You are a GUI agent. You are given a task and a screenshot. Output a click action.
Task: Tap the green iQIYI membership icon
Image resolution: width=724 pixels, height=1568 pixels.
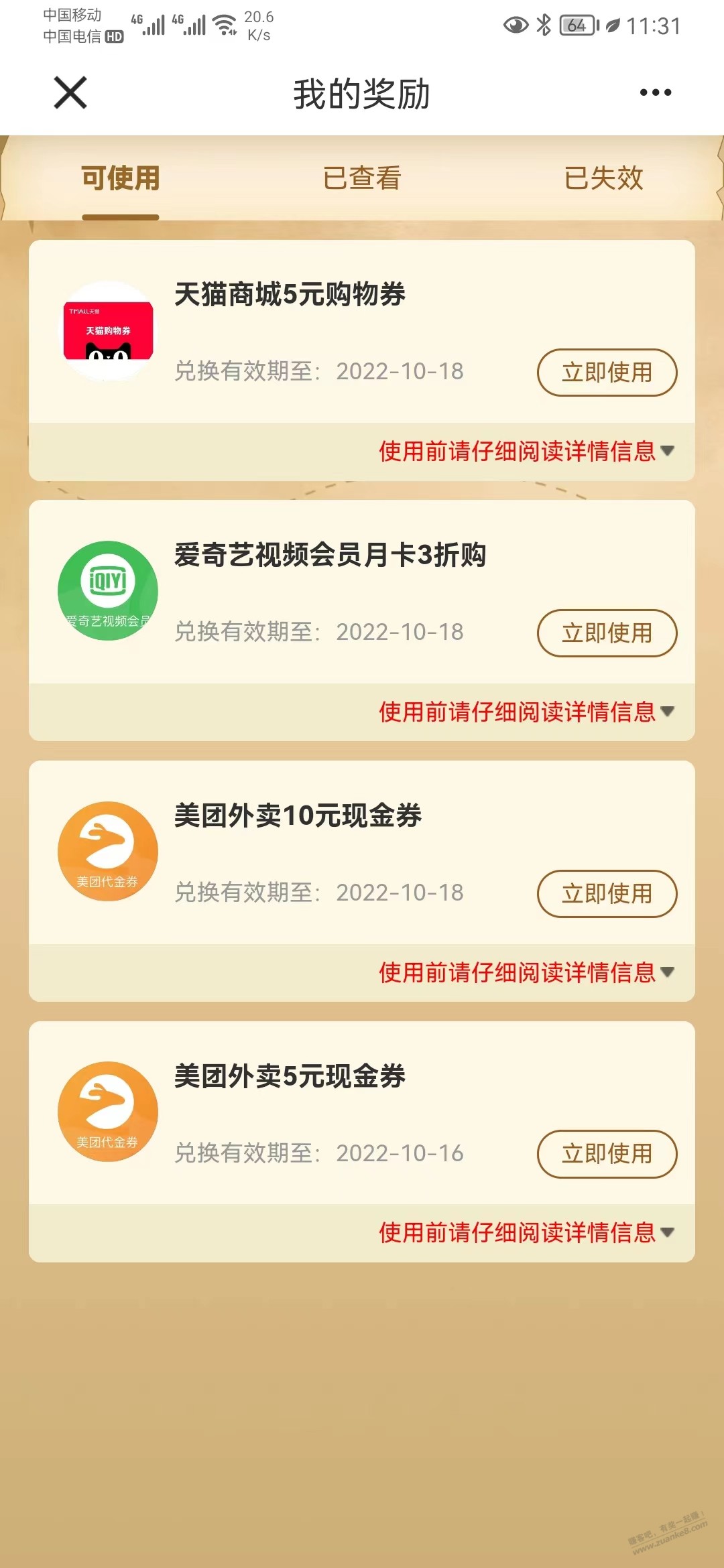tap(107, 590)
